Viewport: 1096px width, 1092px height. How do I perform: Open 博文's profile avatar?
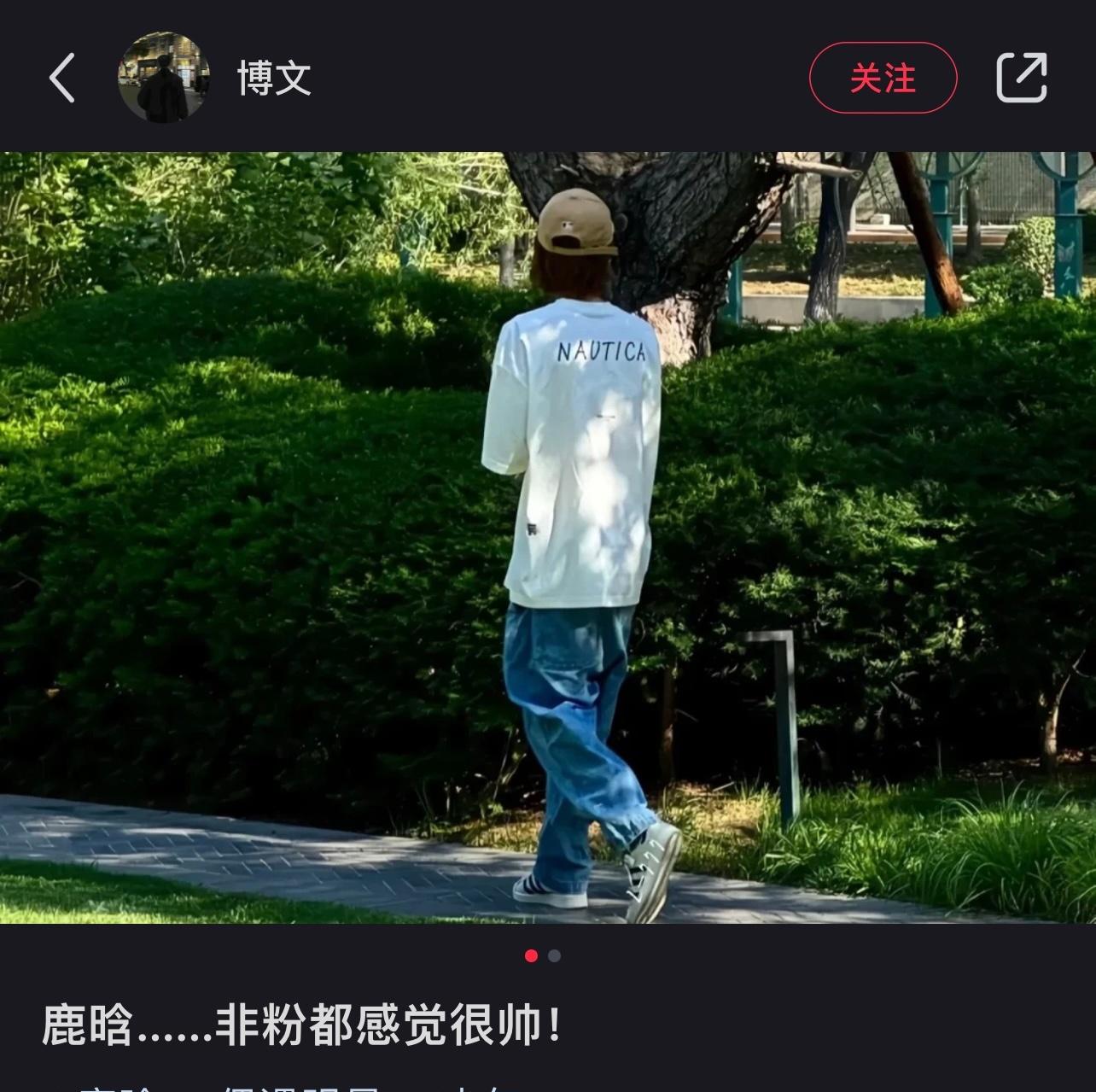pos(163,78)
